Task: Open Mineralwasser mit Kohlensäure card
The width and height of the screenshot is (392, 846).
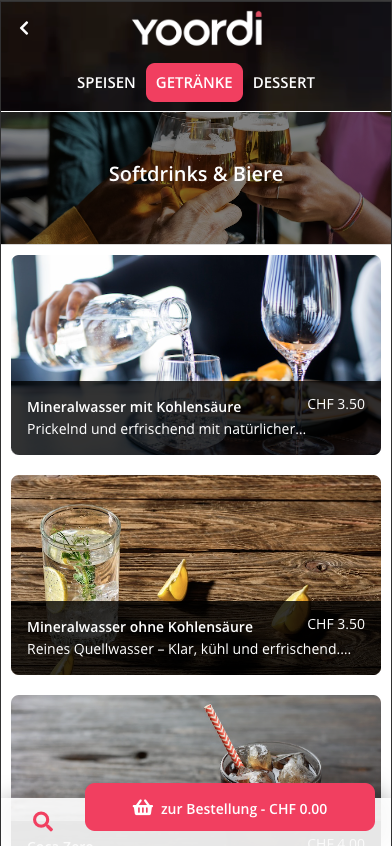Action: pos(196,355)
